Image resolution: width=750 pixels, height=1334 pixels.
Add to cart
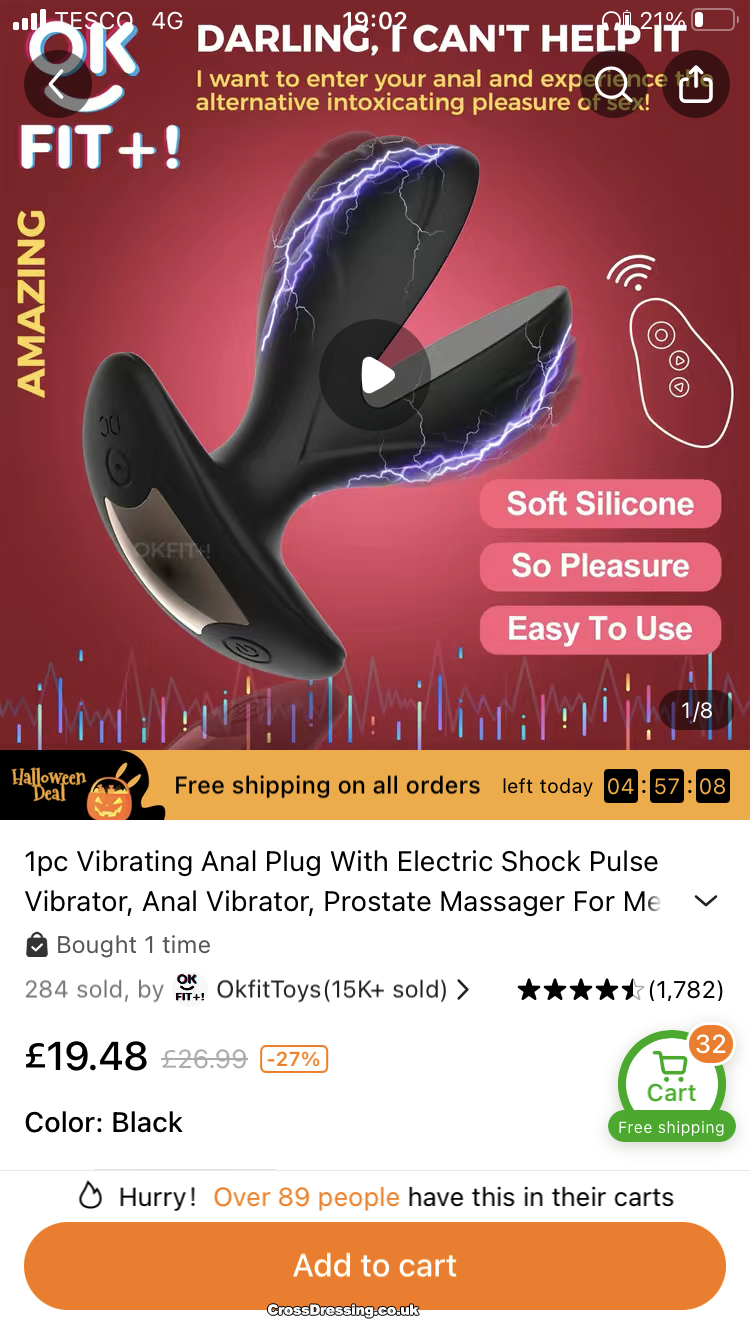[375, 1265]
